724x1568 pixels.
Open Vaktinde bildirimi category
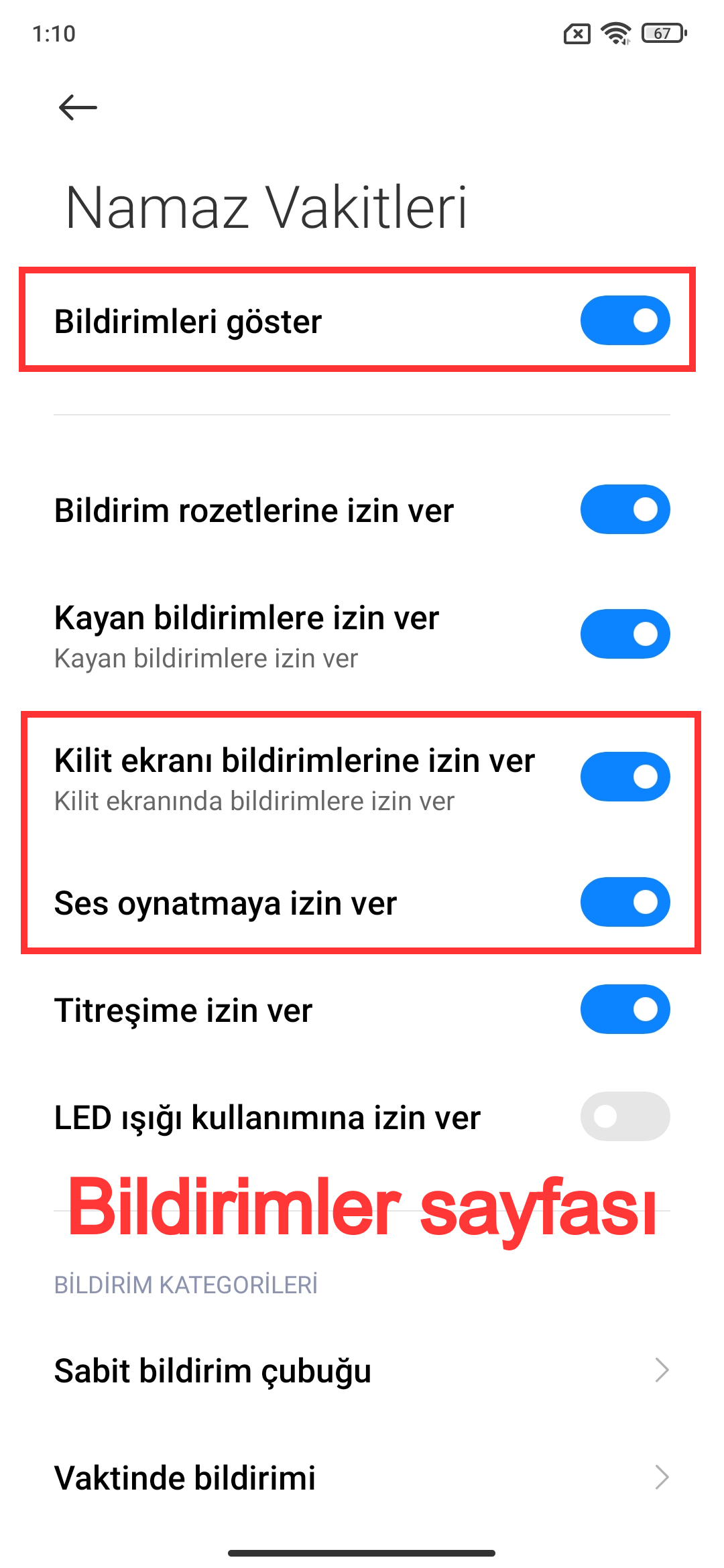click(x=362, y=1478)
